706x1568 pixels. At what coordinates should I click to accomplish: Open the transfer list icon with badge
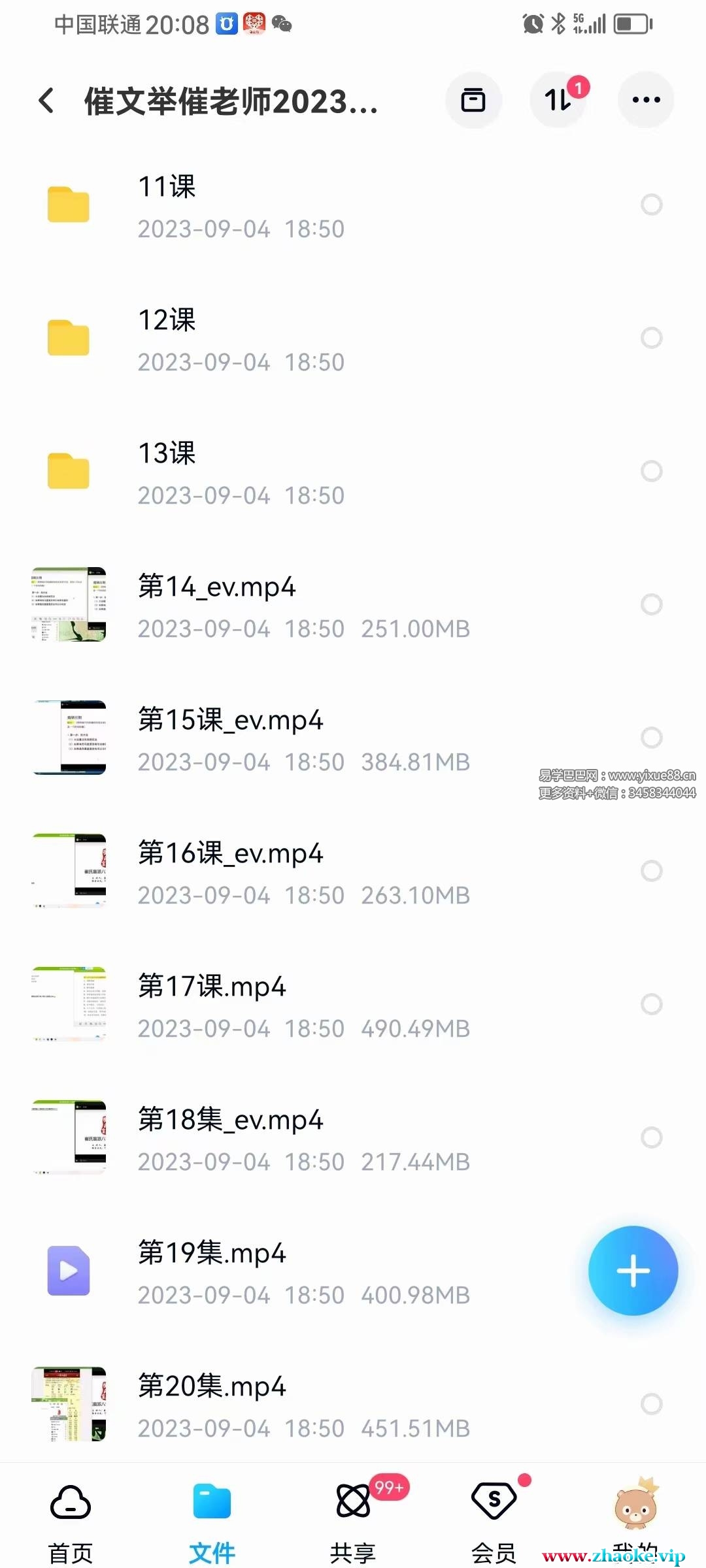coord(558,100)
